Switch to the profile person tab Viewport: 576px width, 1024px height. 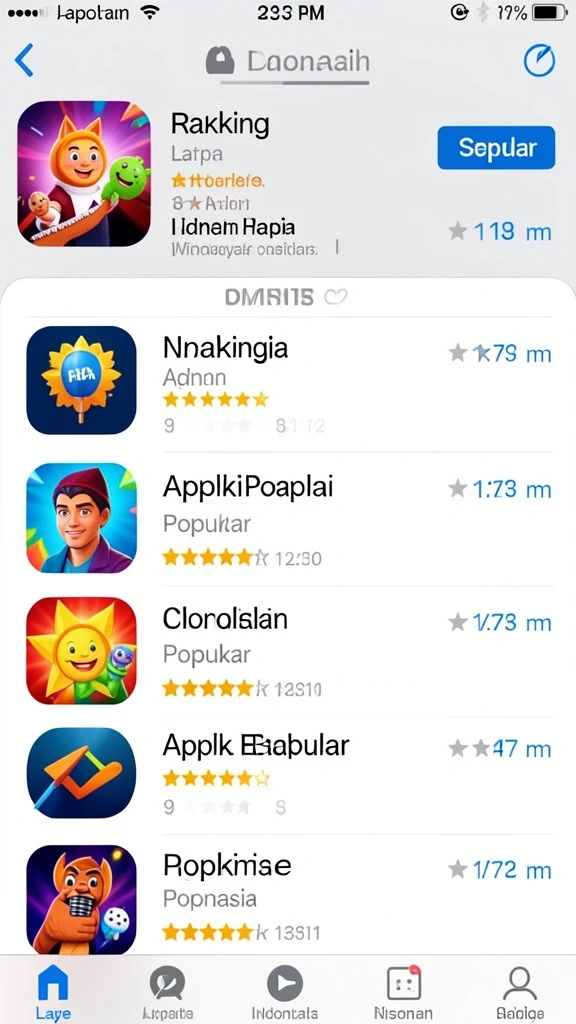[x=520, y=991]
